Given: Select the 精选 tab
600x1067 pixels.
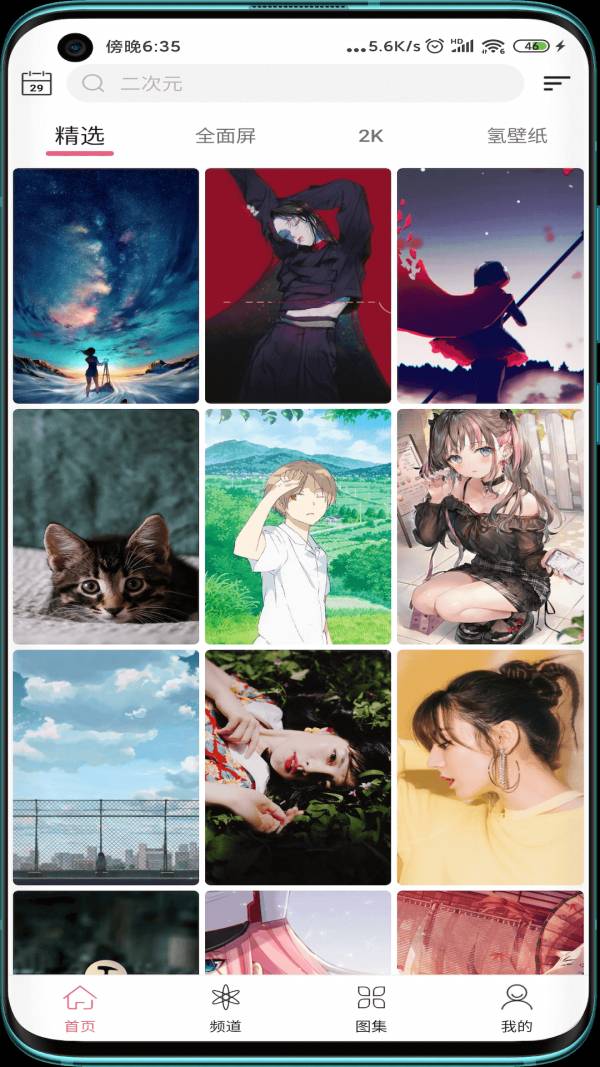Looking at the screenshot, I should click(x=80, y=137).
